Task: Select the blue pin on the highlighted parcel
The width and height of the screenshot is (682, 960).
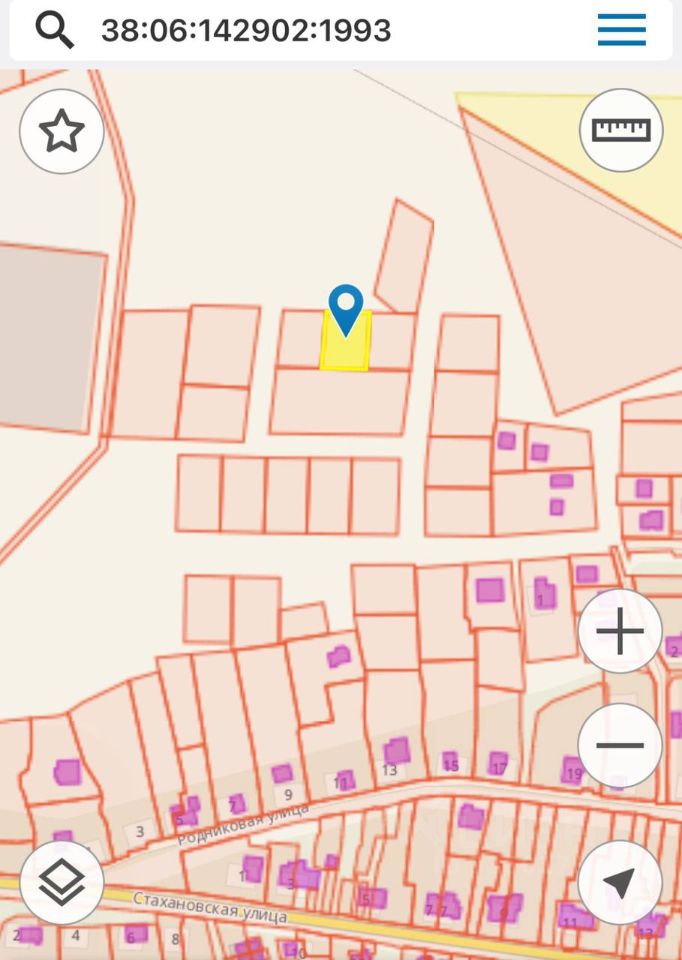Action: click(x=346, y=308)
